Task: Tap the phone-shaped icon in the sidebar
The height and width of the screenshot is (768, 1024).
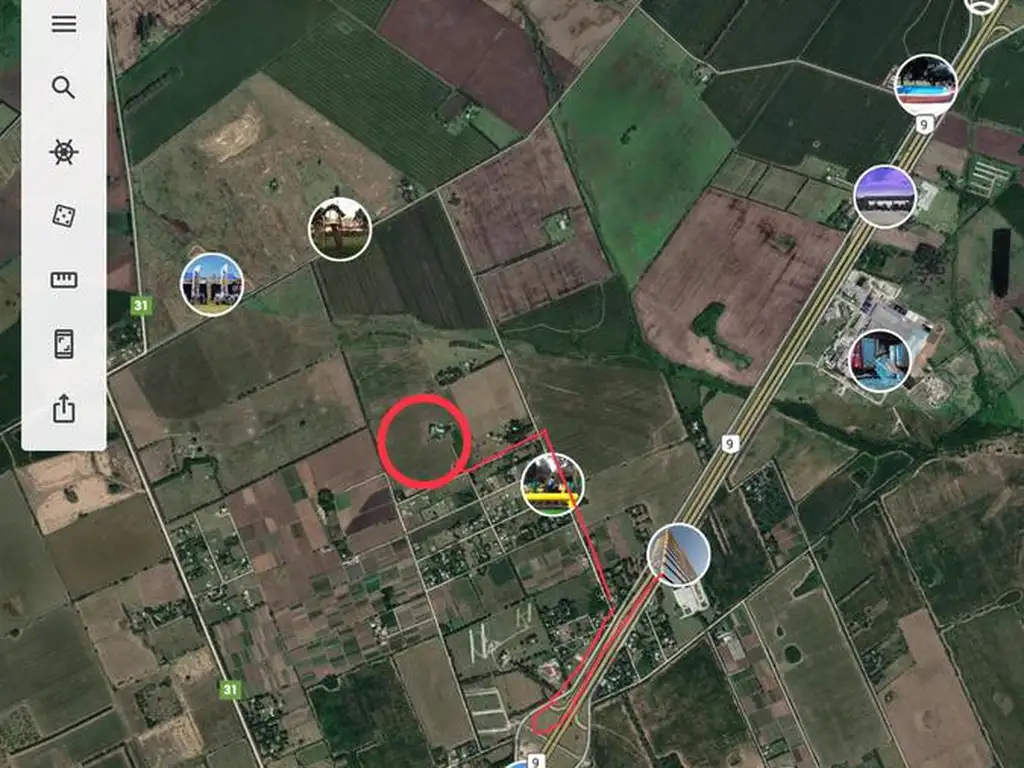Action: [64, 344]
